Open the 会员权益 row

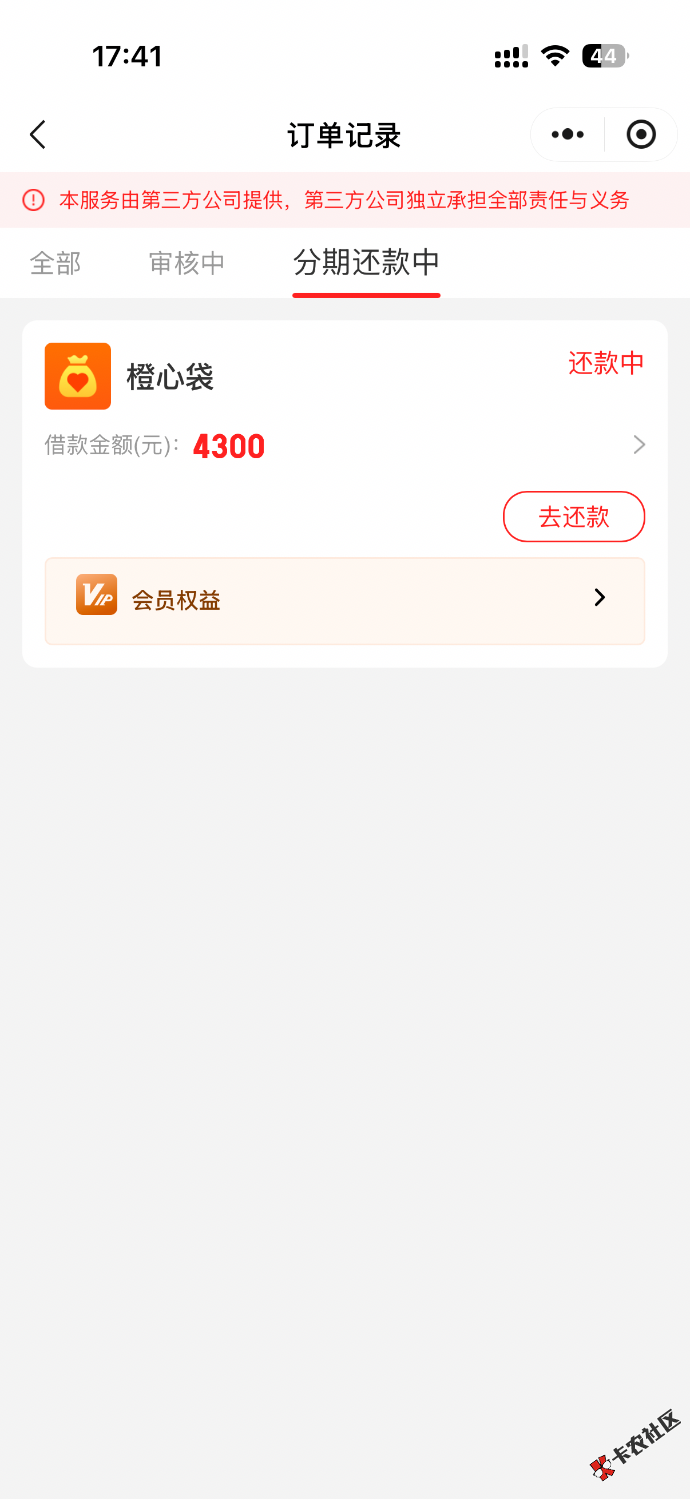(344, 600)
